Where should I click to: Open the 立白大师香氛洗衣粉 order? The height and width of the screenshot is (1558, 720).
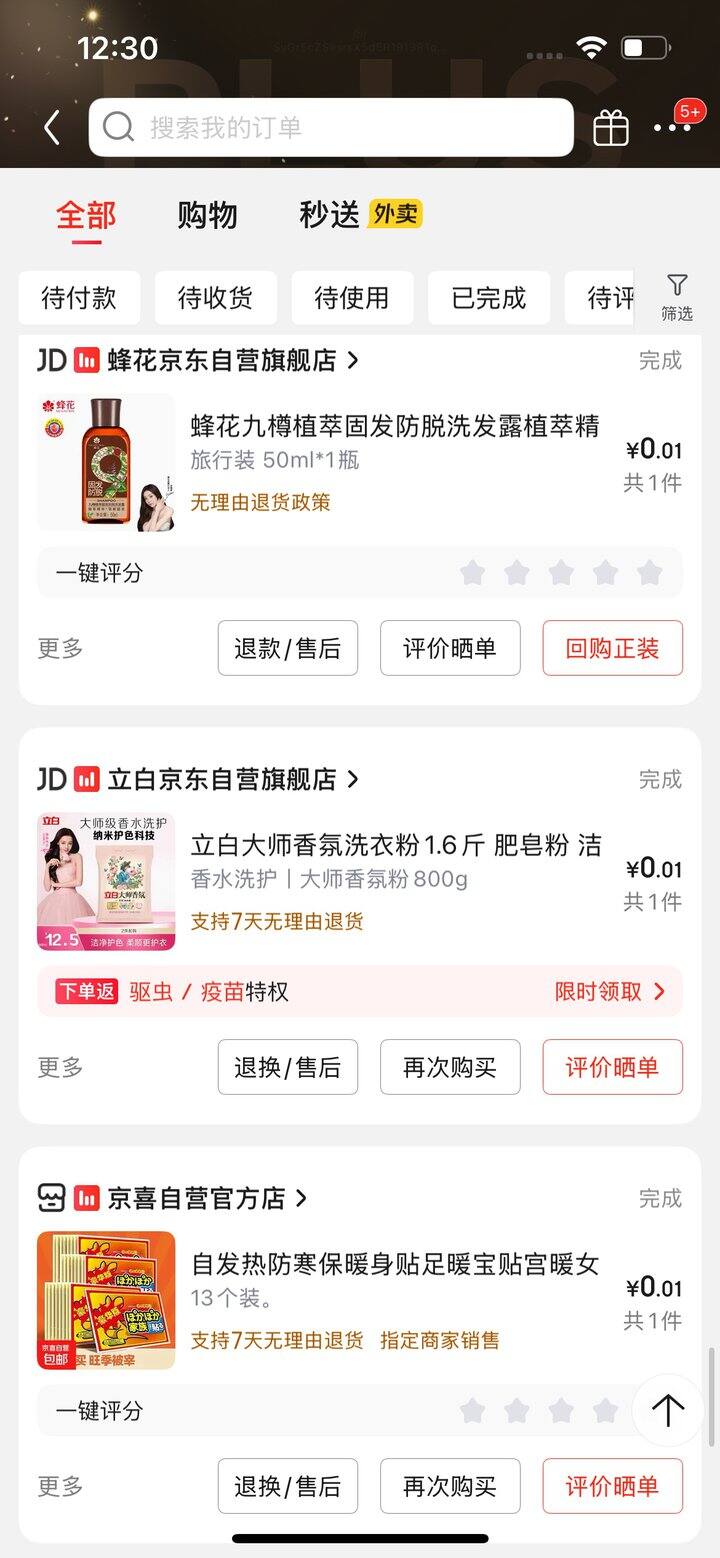[x=396, y=846]
